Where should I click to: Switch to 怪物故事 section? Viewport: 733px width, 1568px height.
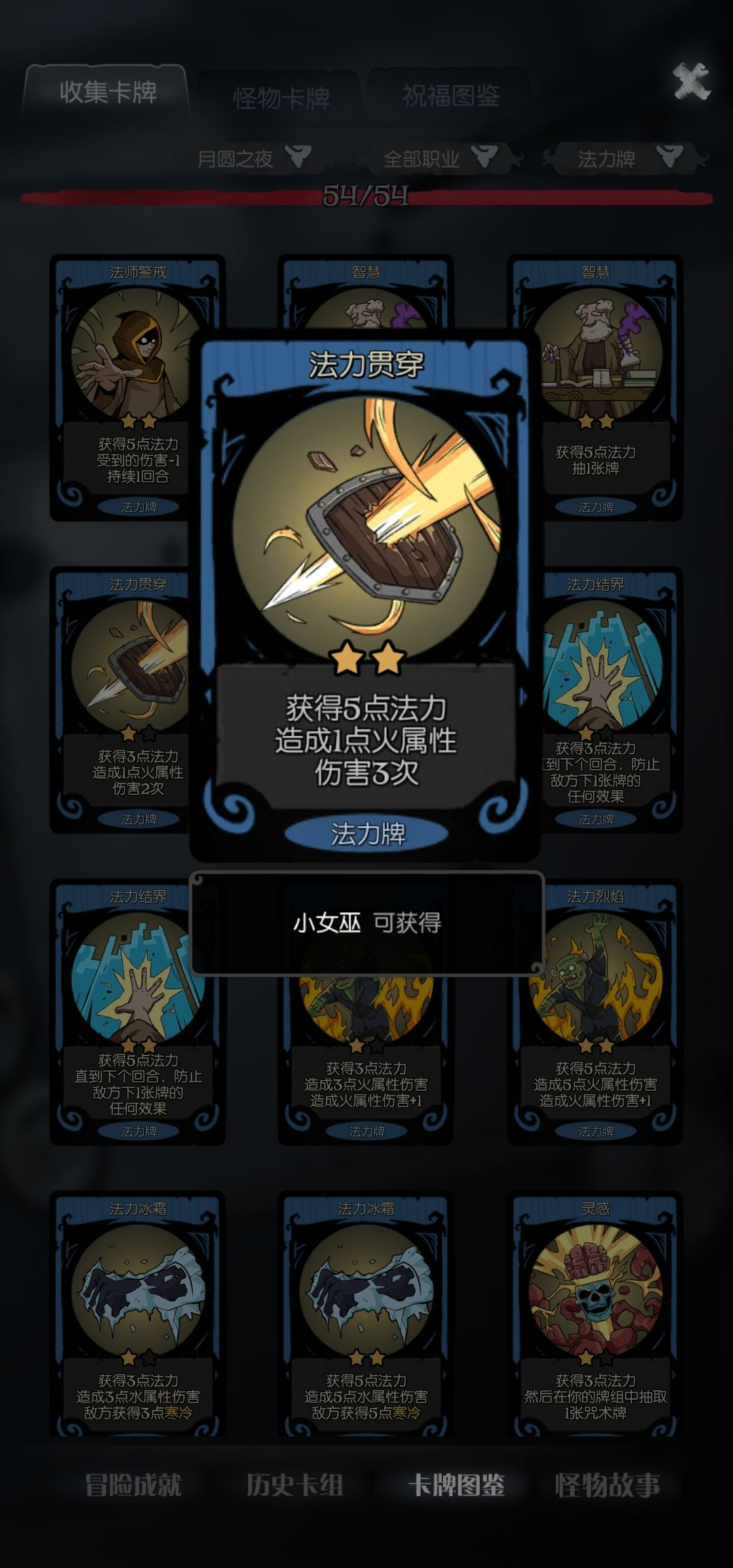(x=607, y=1485)
